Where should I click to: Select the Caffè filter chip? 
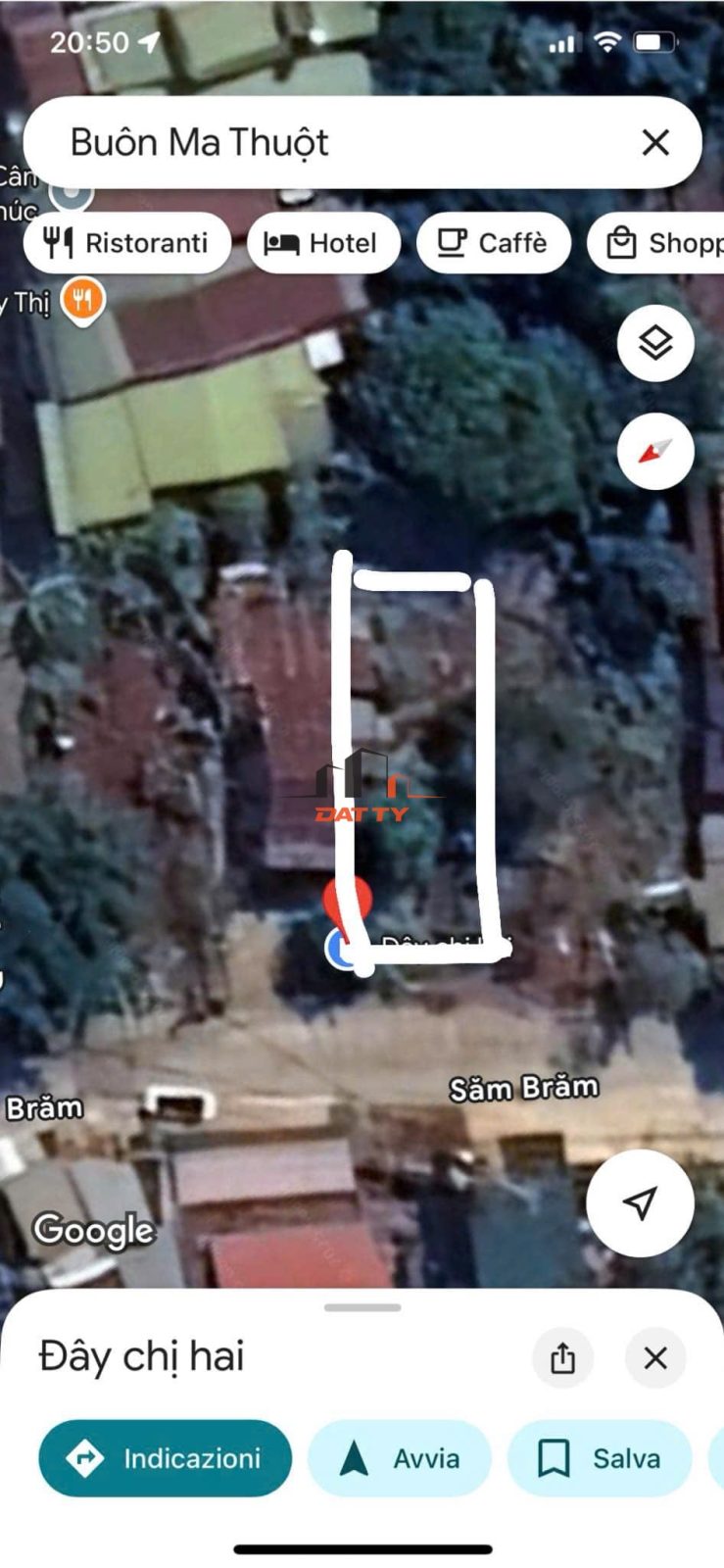[x=493, y=243]
